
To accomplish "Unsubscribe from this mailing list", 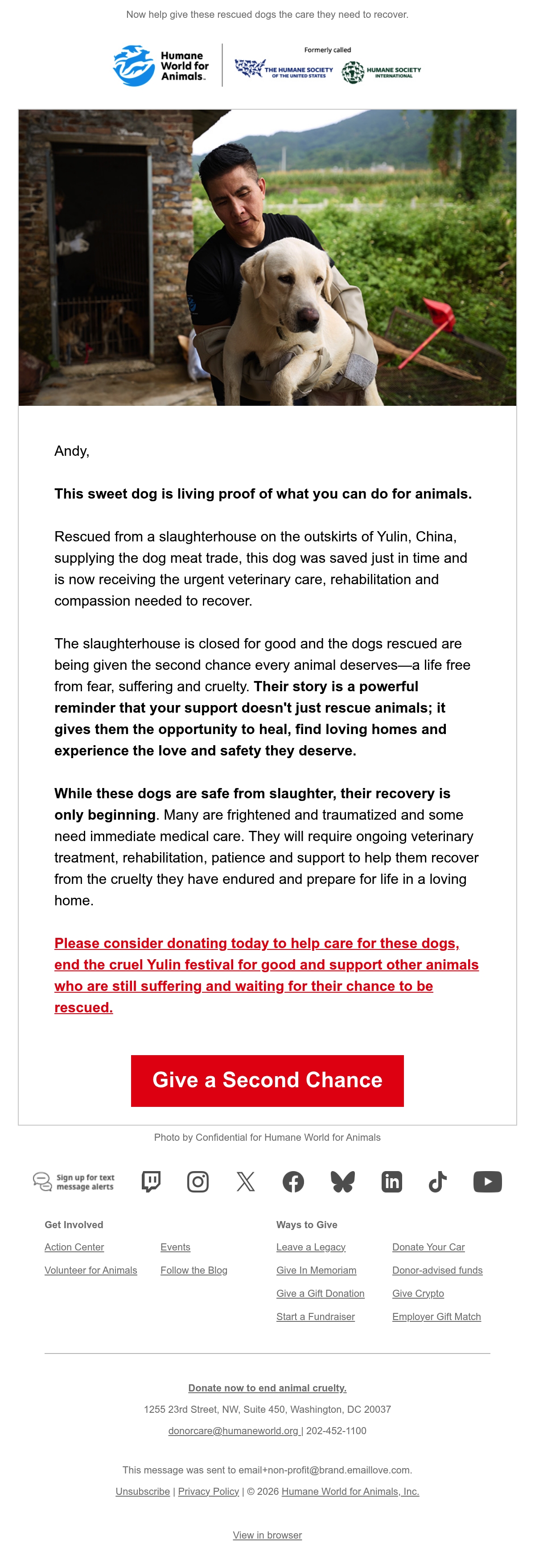I will click(143, 1491).
